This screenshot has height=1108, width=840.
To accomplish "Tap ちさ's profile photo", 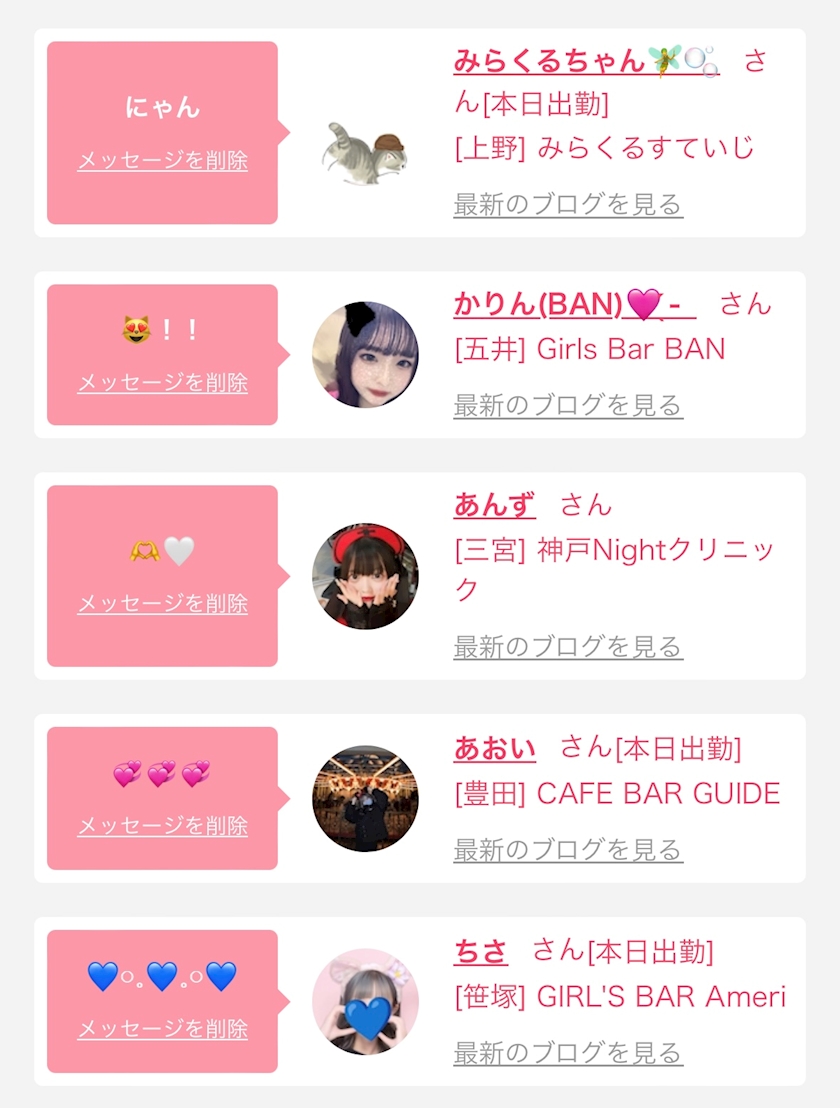I will click(365, 1001).
